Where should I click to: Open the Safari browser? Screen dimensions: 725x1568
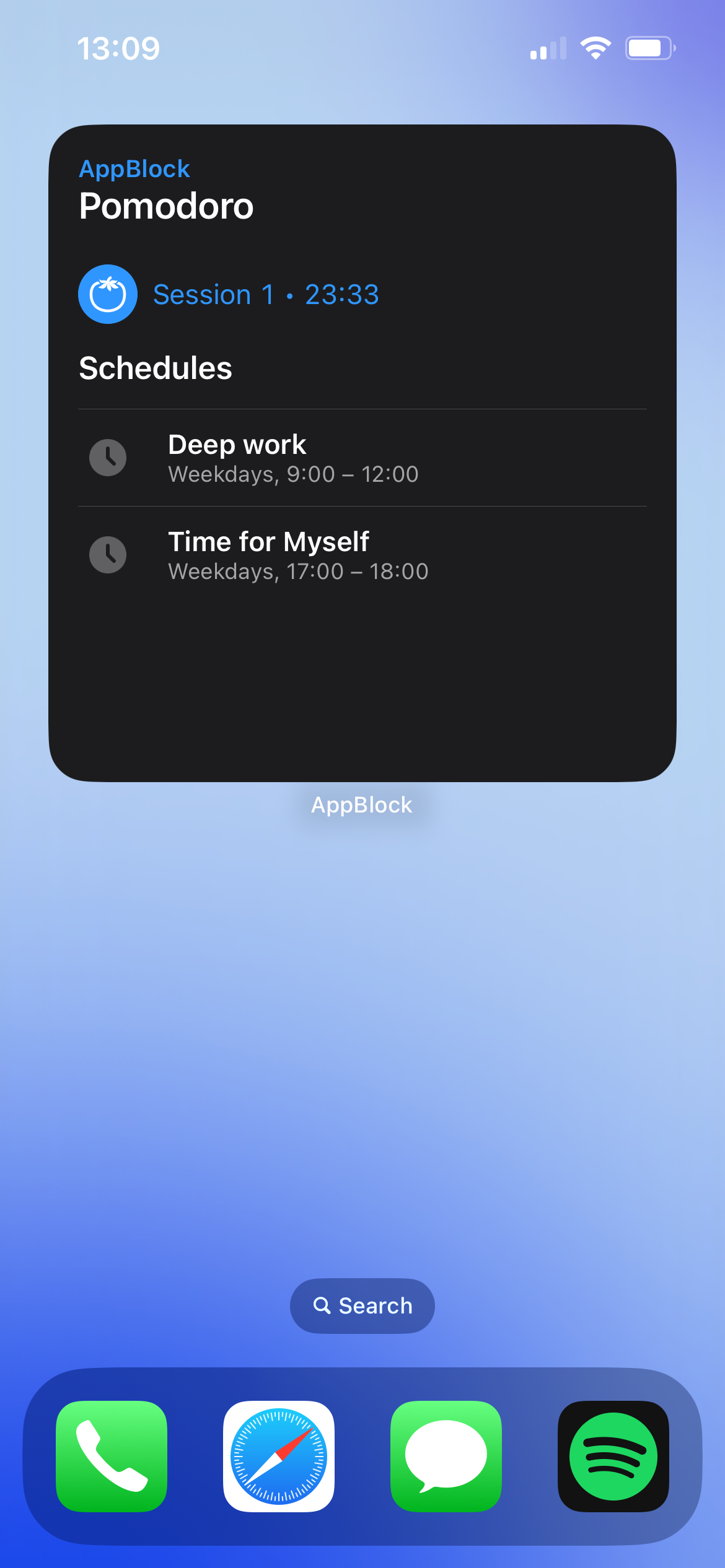coord(279,1456)
